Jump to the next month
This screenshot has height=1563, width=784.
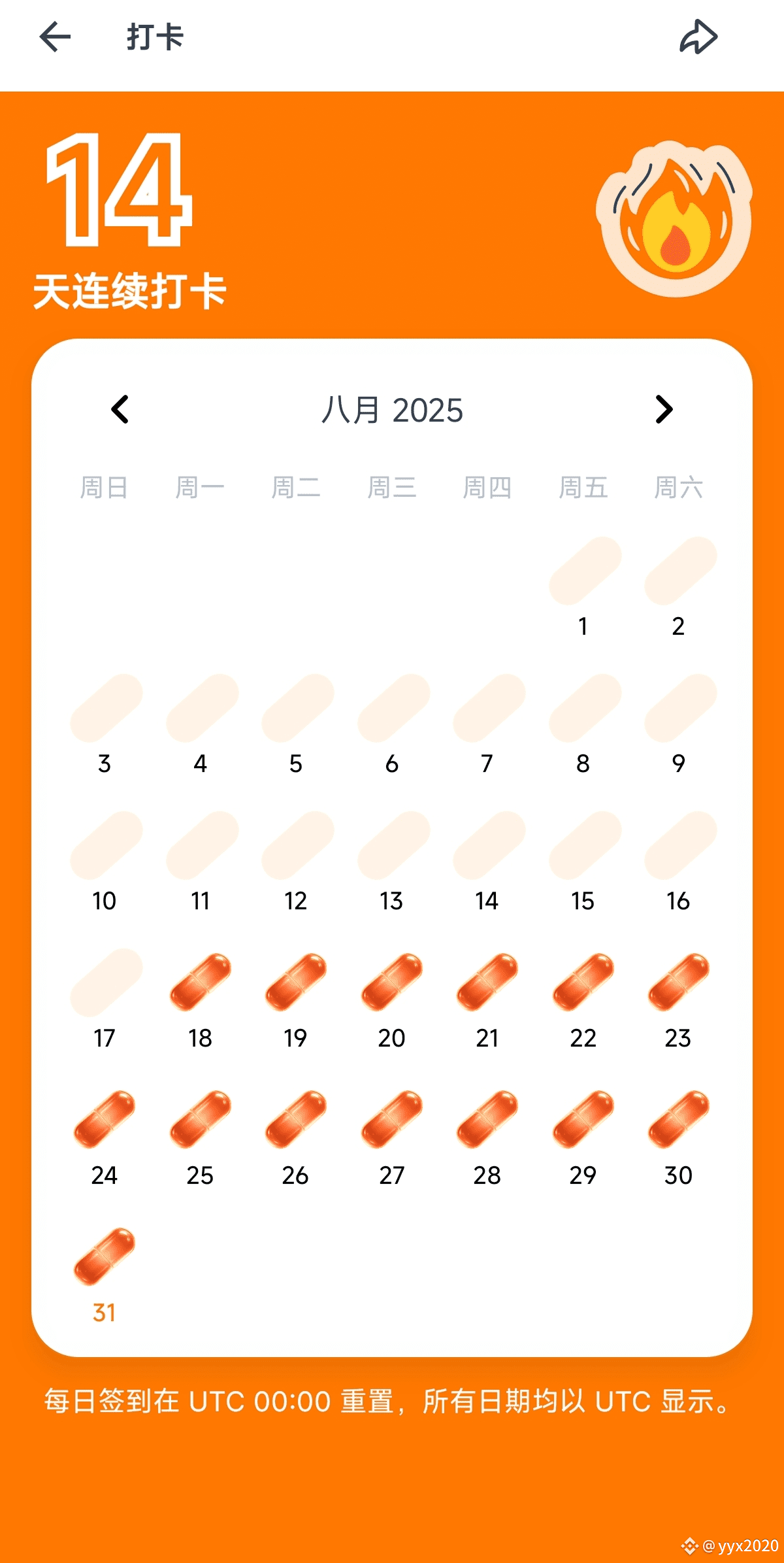click(664, 410)
